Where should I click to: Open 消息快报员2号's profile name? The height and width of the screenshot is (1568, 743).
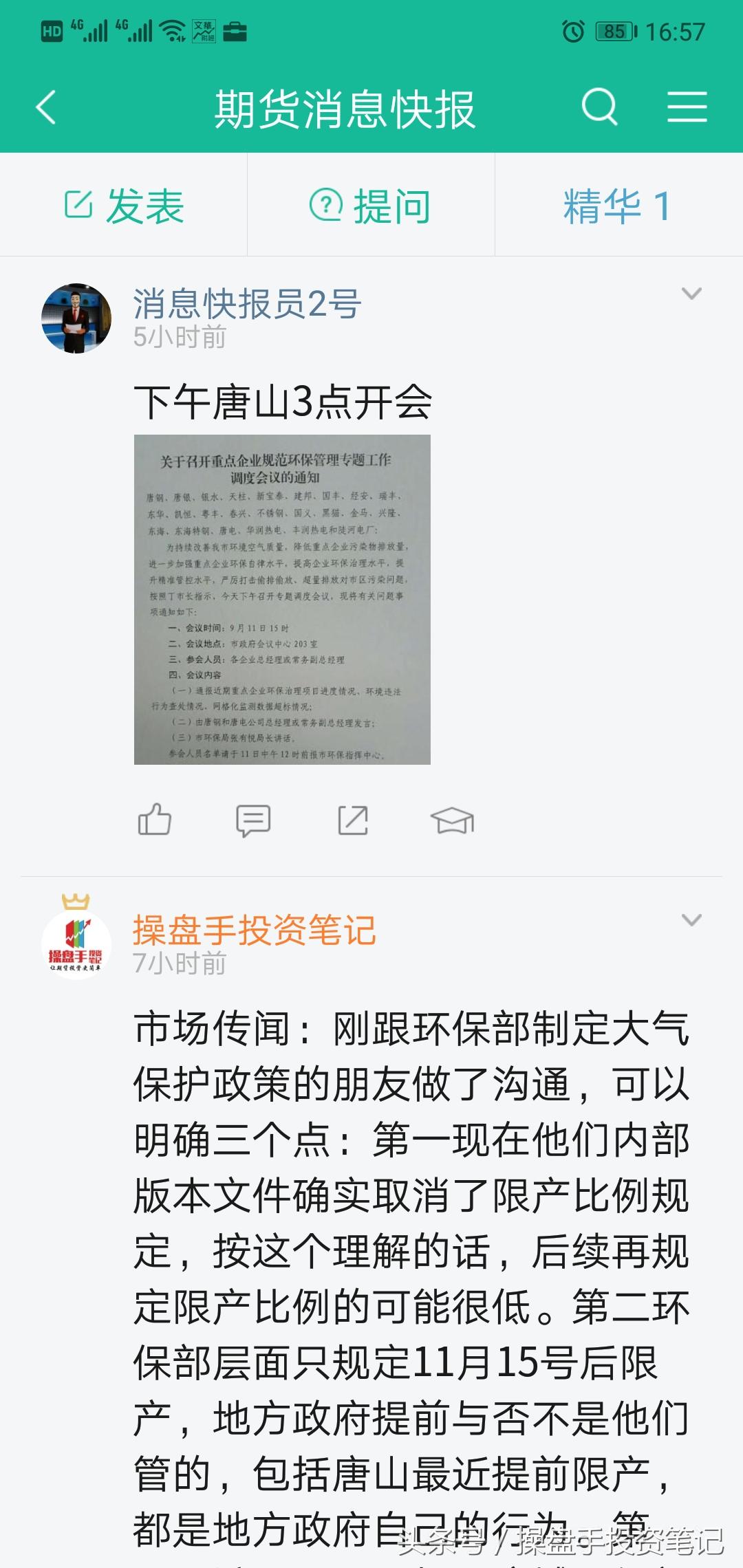point(247,304)
